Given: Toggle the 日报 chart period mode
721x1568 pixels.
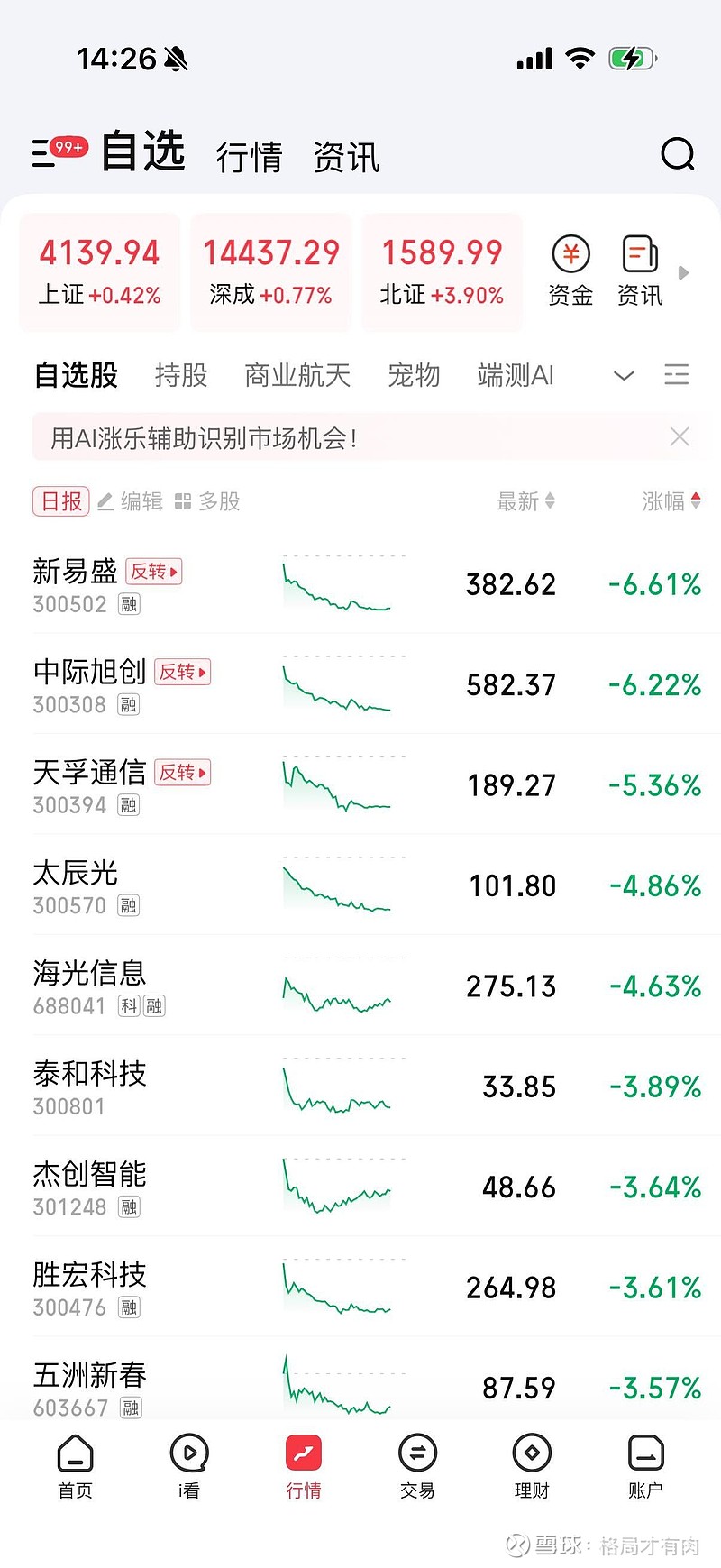Looking at the screenshot, I should (x=59, y=501).
